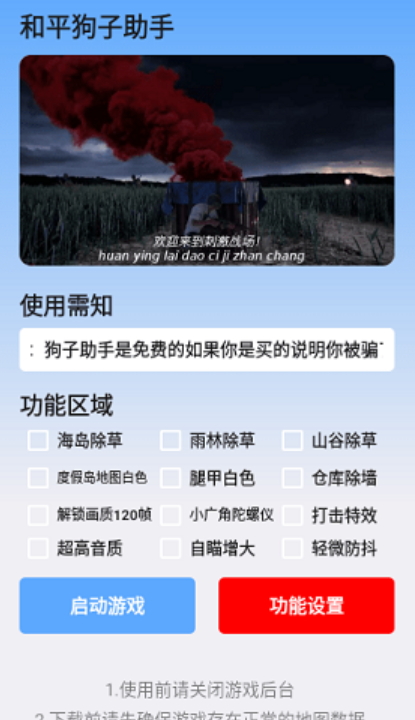
Task: Enable 打击特效
Action: pos(292,515)
